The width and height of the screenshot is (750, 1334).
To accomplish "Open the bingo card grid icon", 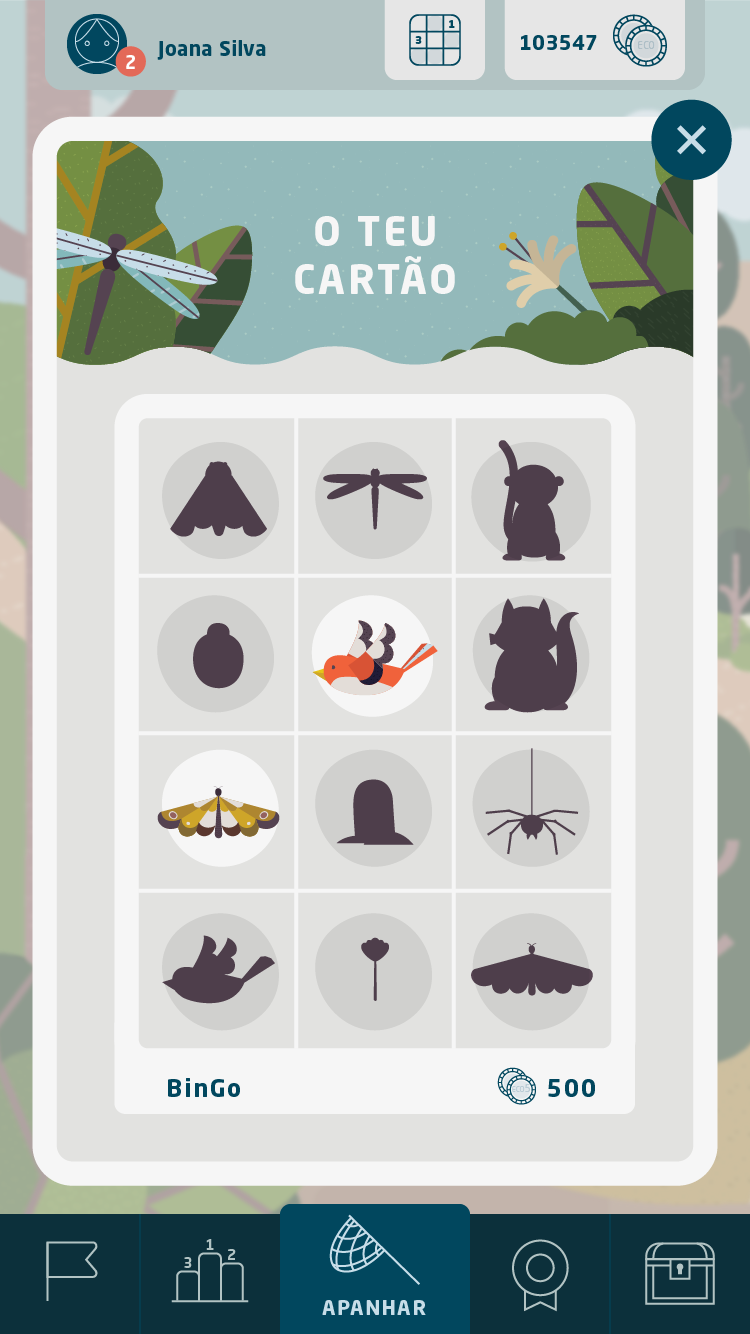I will (435, 40).
